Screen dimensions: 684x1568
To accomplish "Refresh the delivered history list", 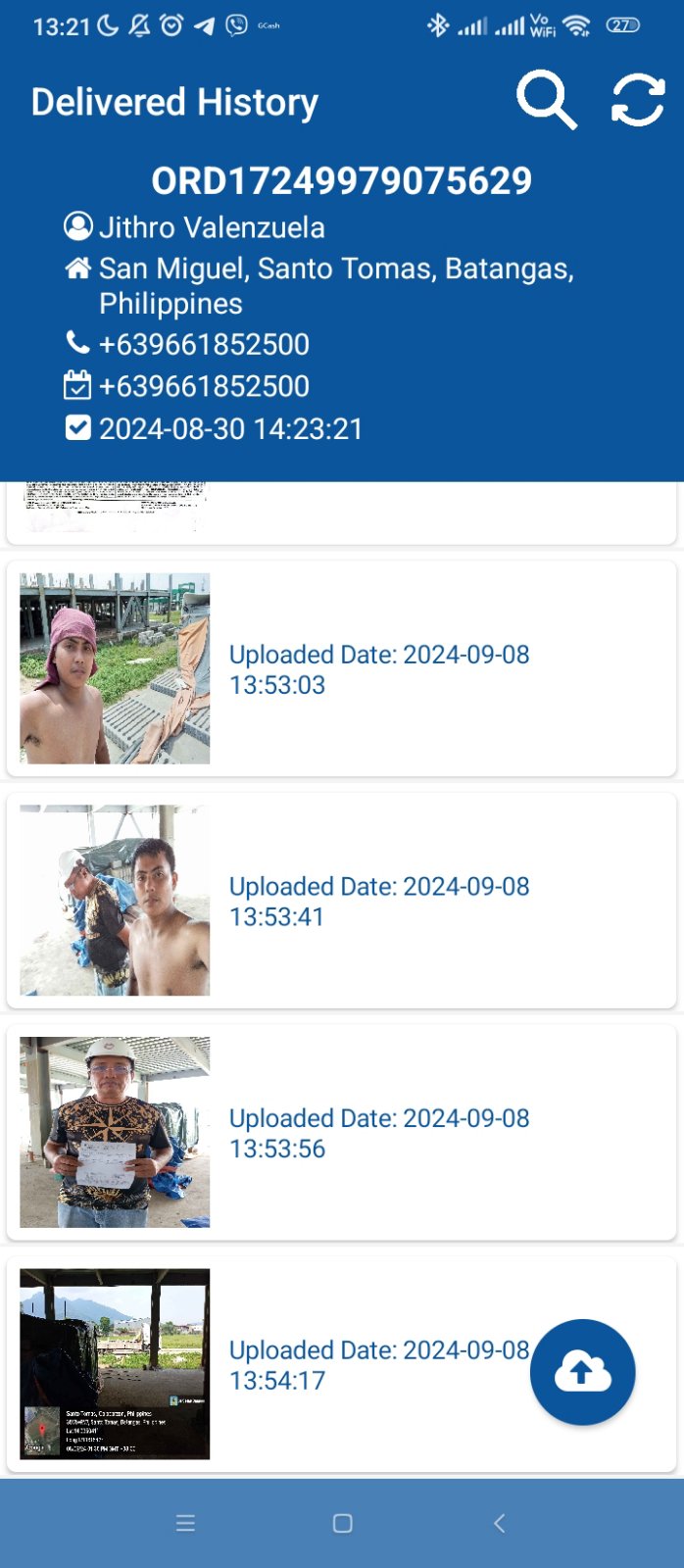I will (x=637, y=100).
